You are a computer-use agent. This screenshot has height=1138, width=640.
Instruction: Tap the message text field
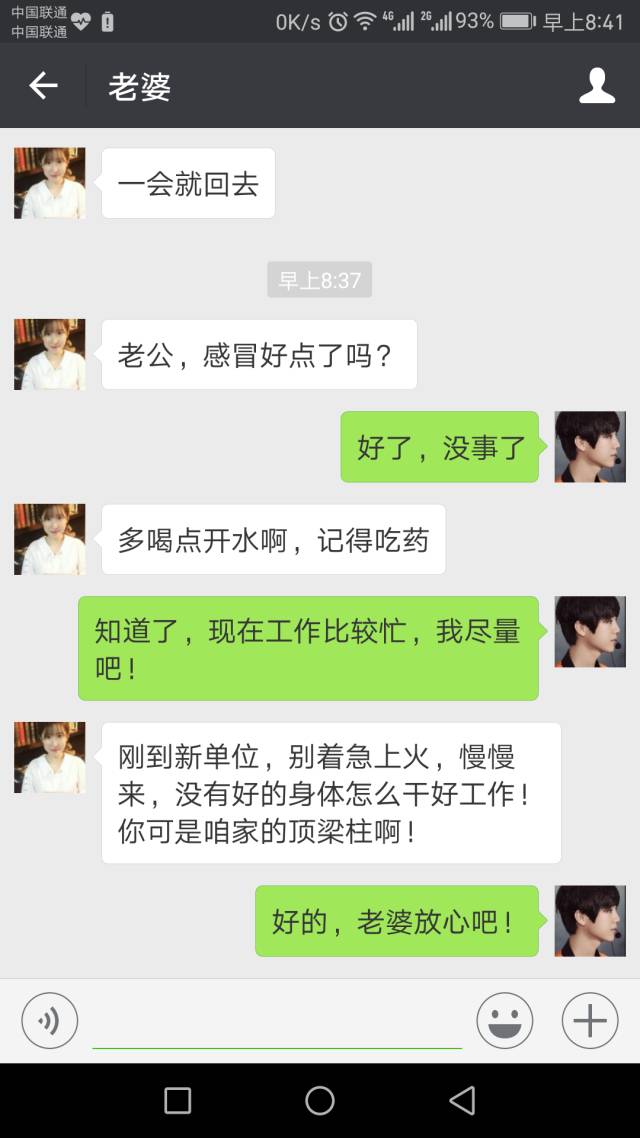point(277,1022)
